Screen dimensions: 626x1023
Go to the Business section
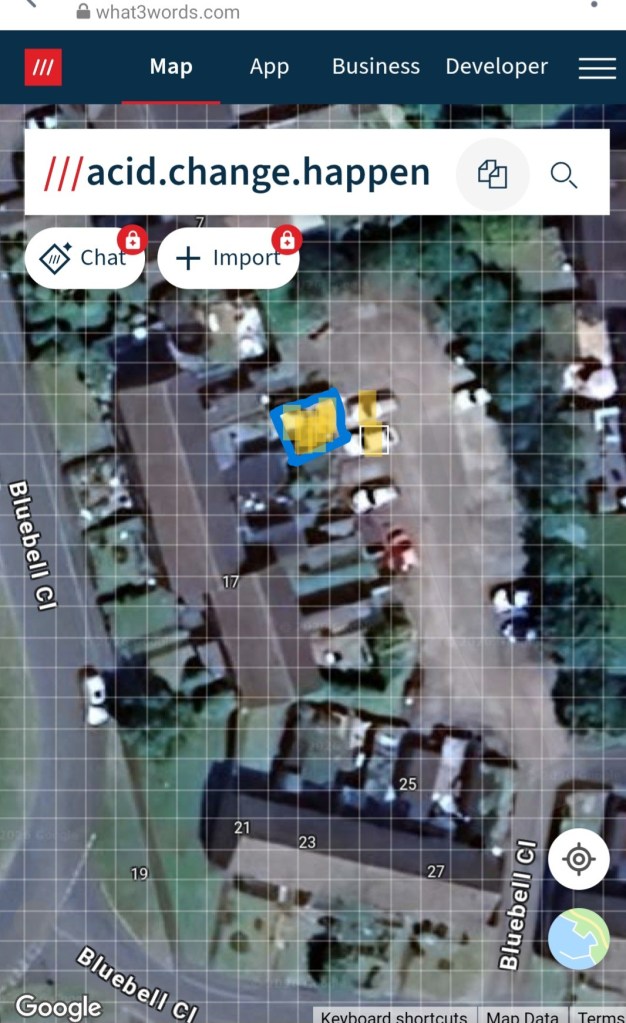point(375,67)
